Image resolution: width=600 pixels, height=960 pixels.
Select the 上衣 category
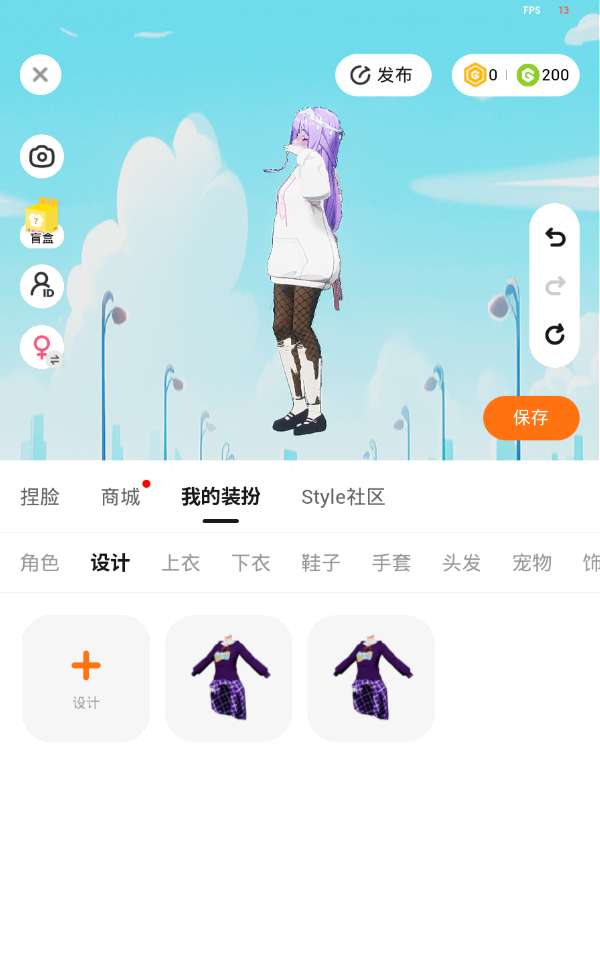pyautogui.click(x=181, y=563)
